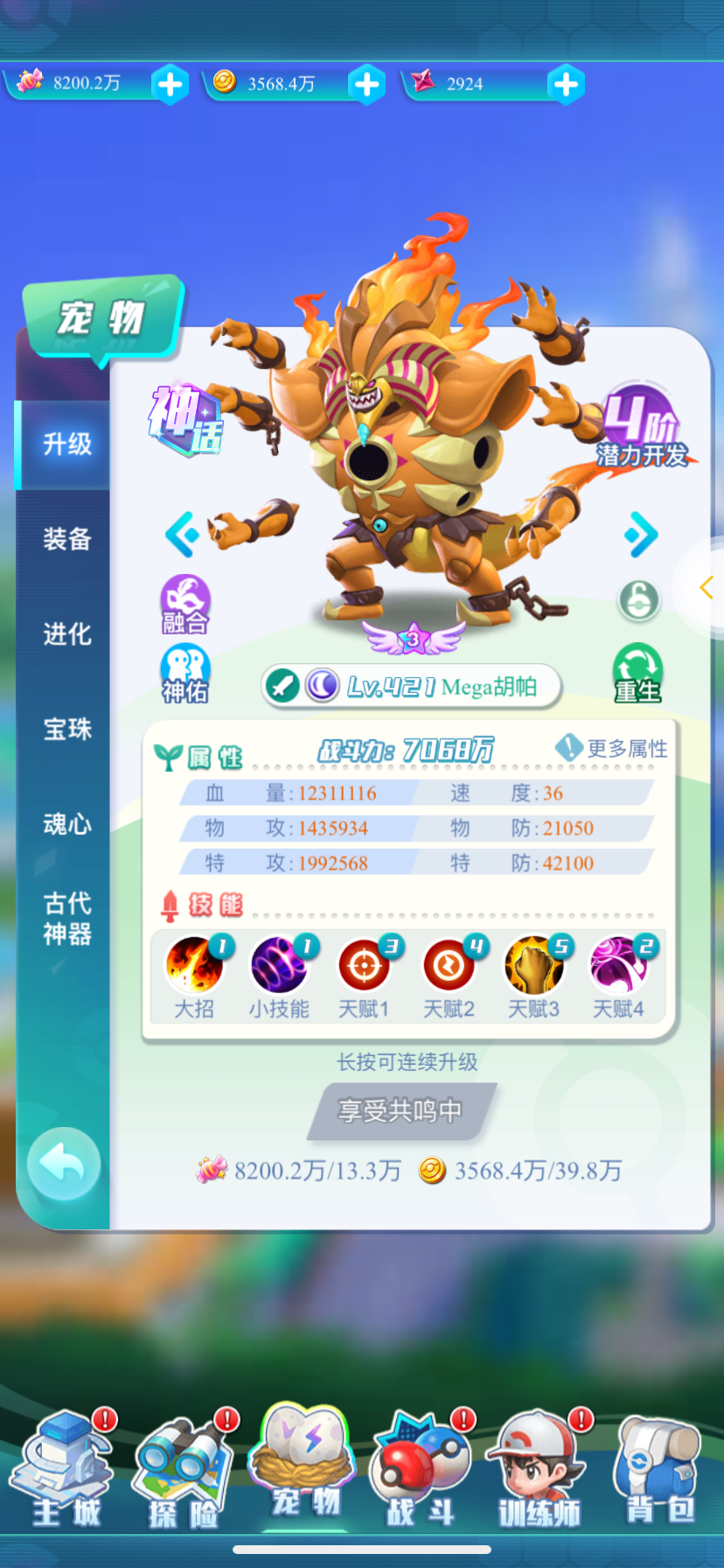Screen dimensions: 724x1568
Task: Select the 宝珠 tab
Action: tap(67, 729)
